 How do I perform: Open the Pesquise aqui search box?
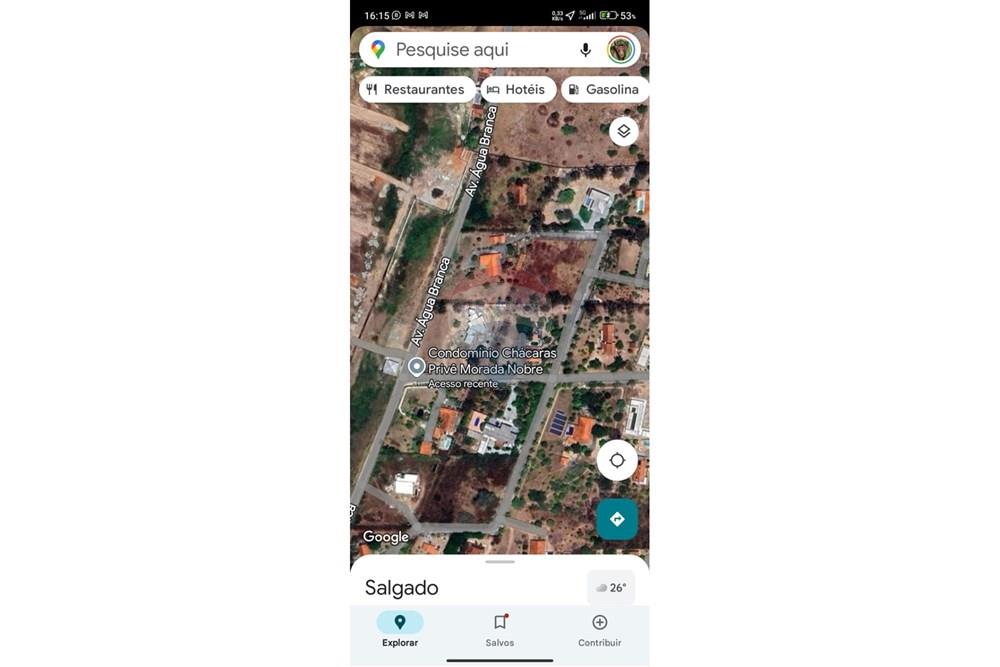[470, 50]
